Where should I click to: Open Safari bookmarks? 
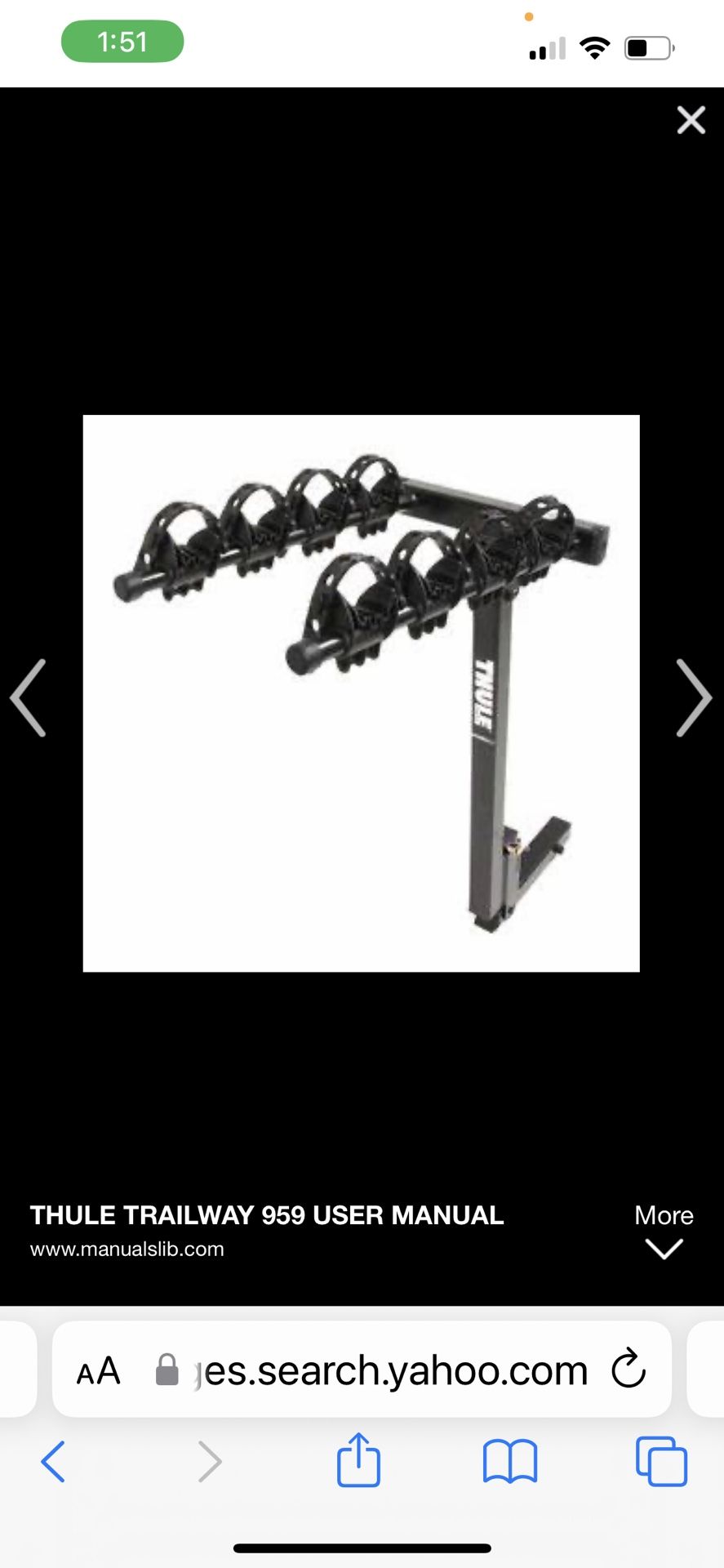(x=510, y=1462)
